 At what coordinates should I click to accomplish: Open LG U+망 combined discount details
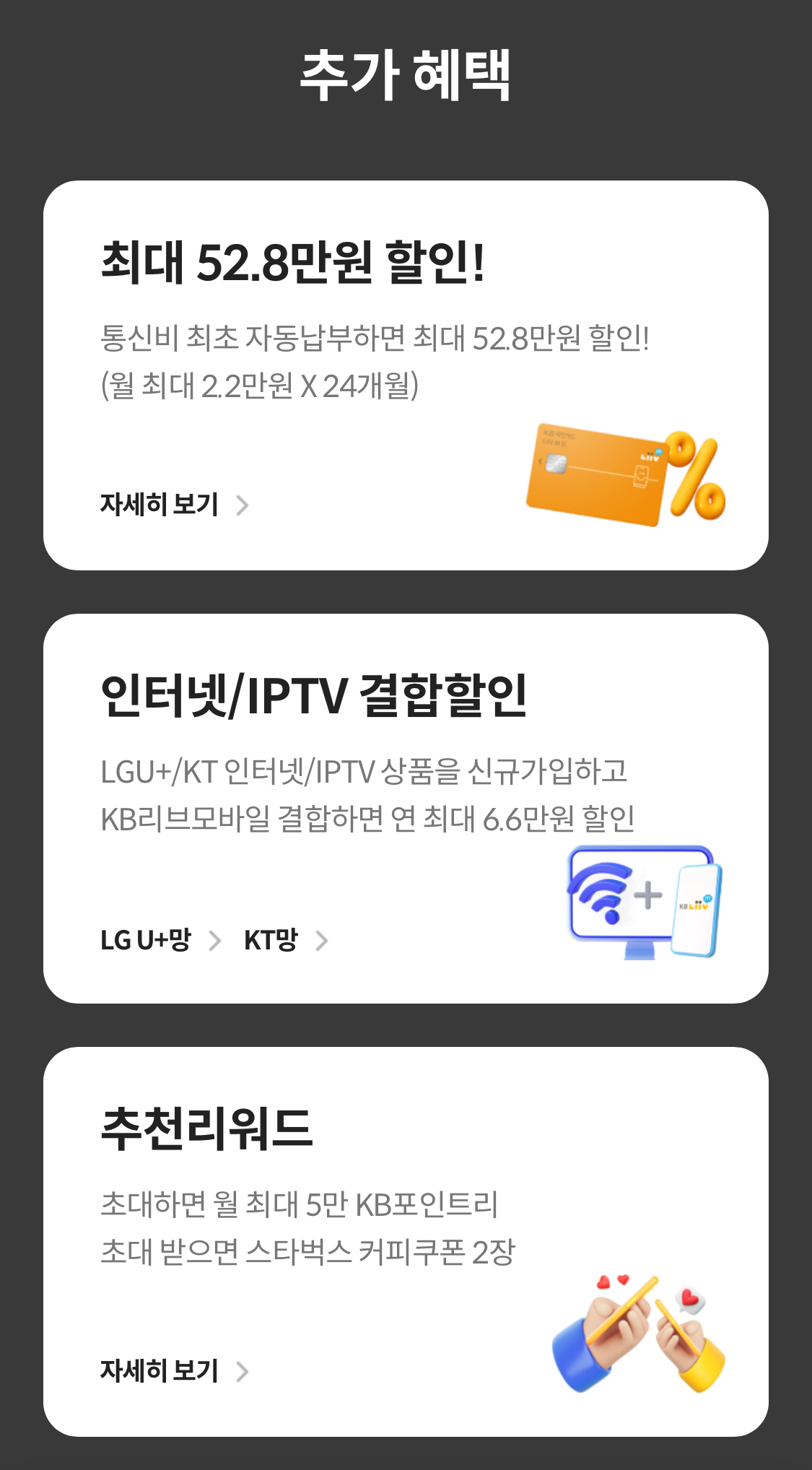pos(144,940)
